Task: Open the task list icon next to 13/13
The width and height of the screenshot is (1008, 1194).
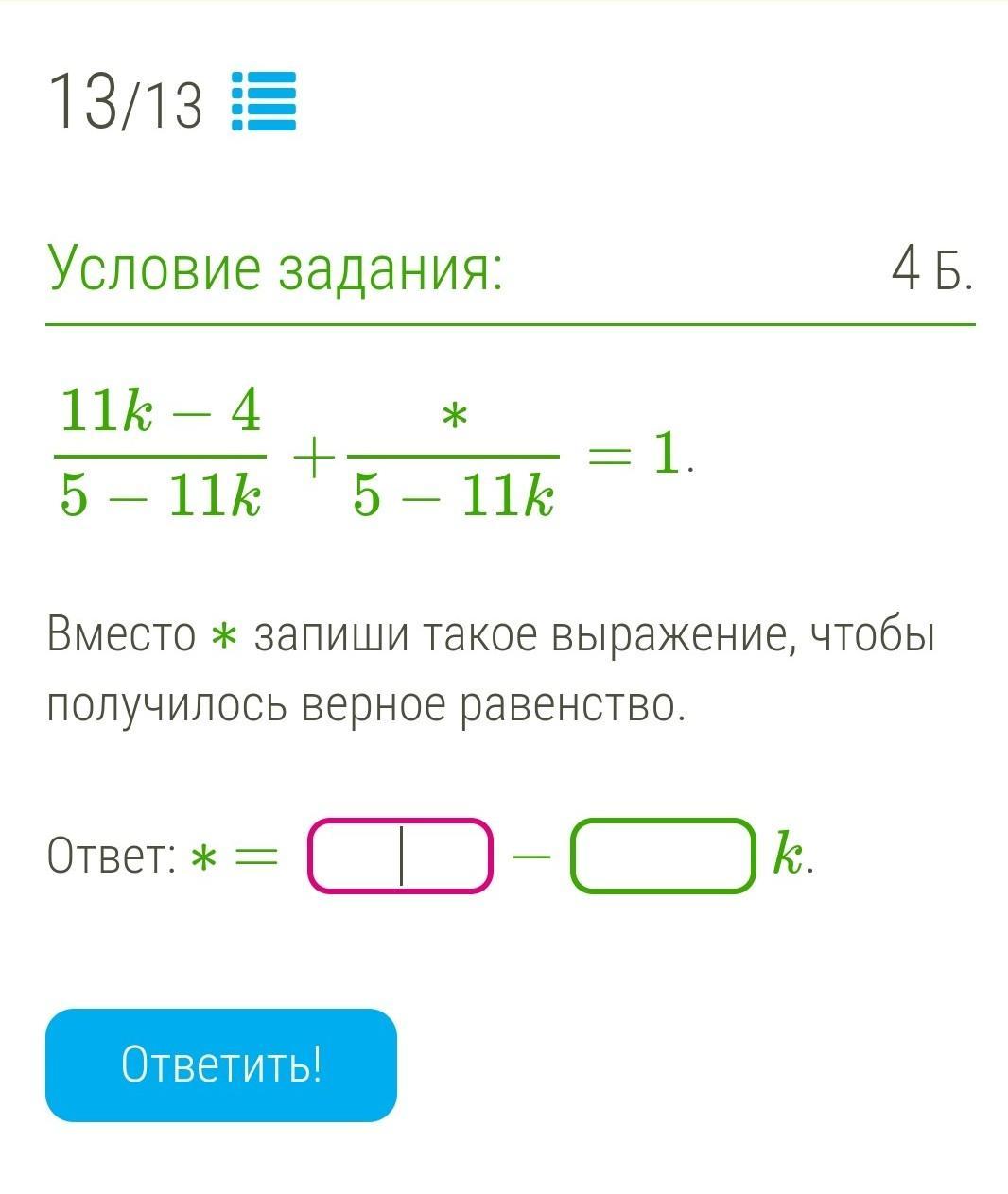Action: pos(264,100)
